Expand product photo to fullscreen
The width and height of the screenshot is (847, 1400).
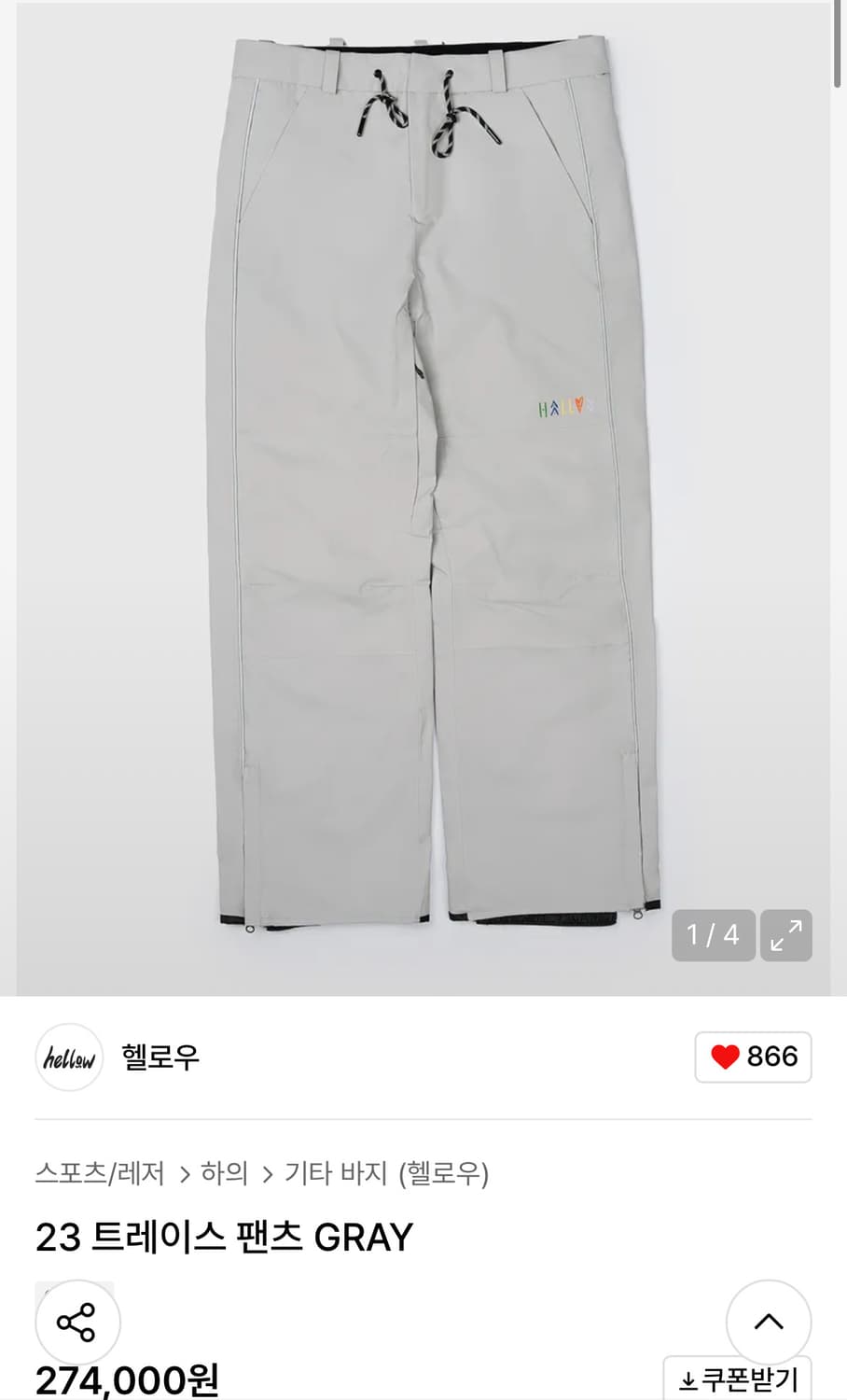click(x=786, y=934)
